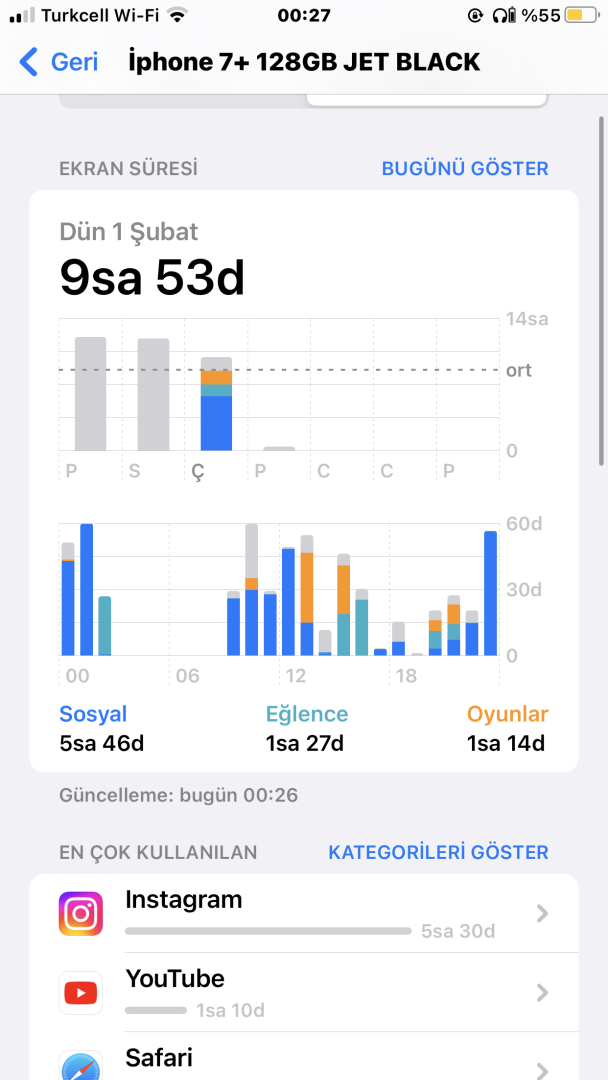Go back with the Geri button
The height and width of the screenshot is (1080, 608).
pos(60,62)
